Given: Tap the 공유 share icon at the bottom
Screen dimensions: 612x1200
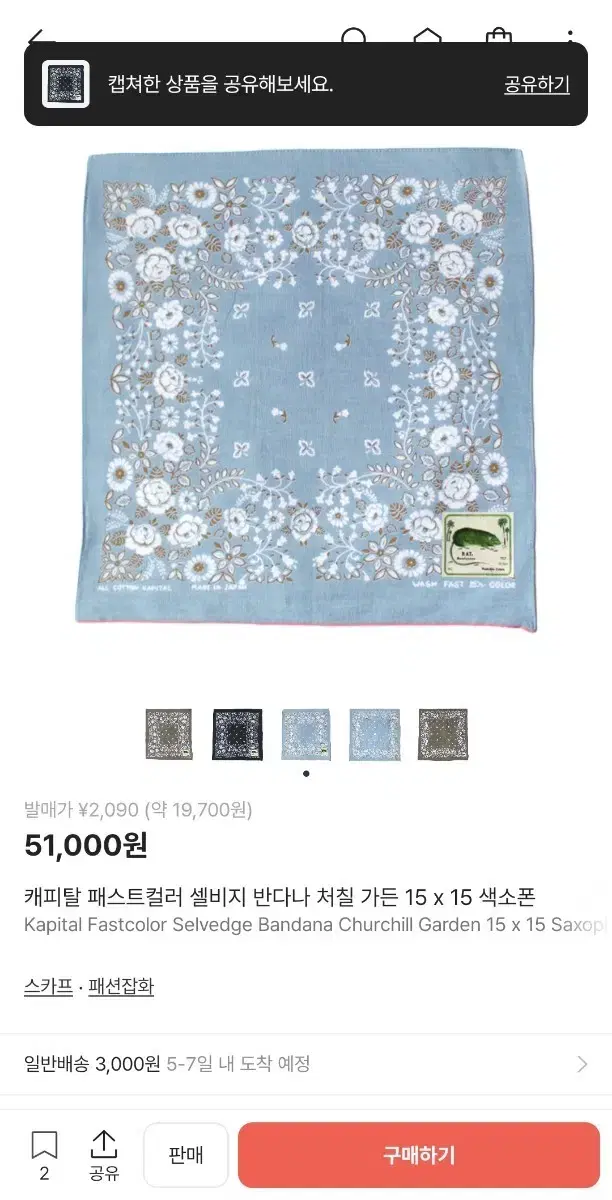Looking at the screenshot, I should point(104,1155).
